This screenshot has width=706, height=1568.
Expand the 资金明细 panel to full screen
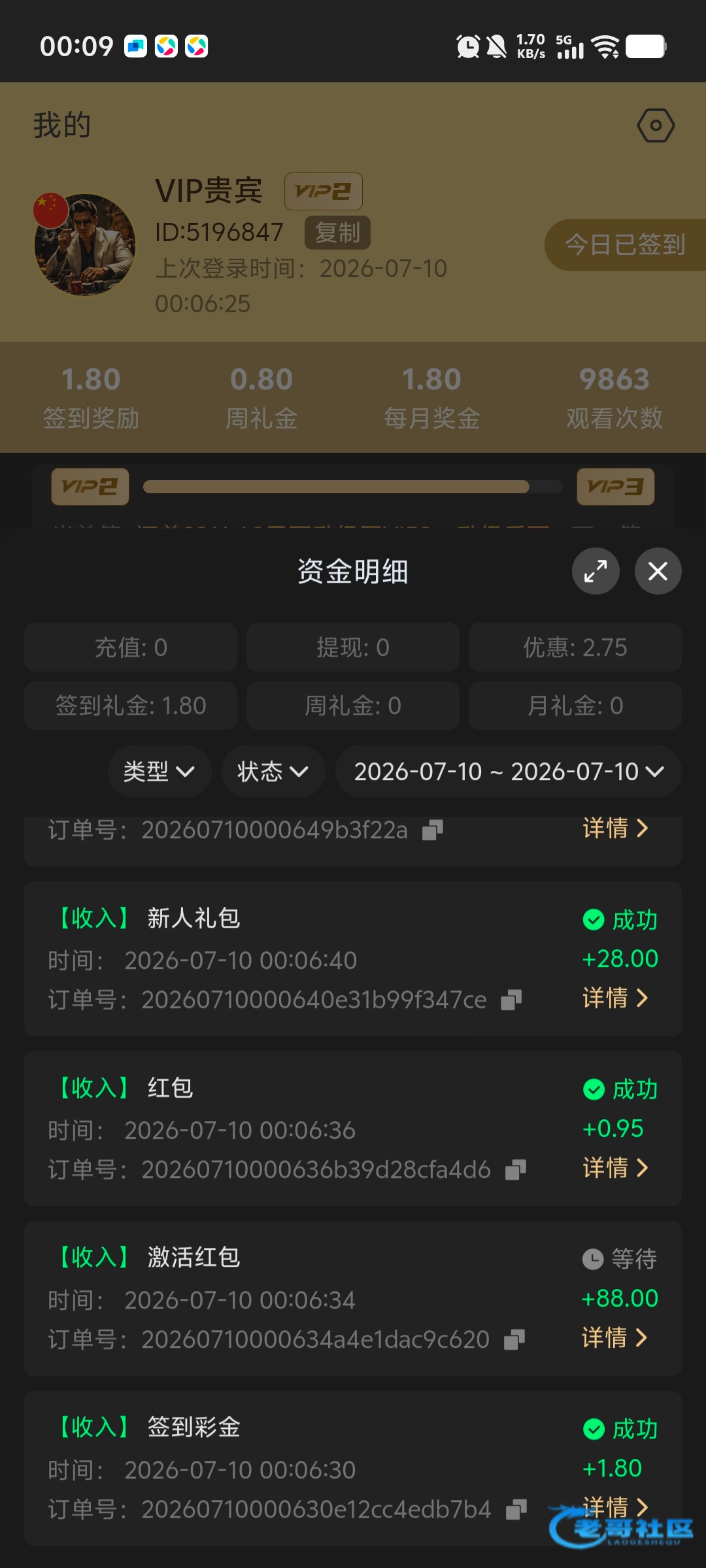(596, 571)
